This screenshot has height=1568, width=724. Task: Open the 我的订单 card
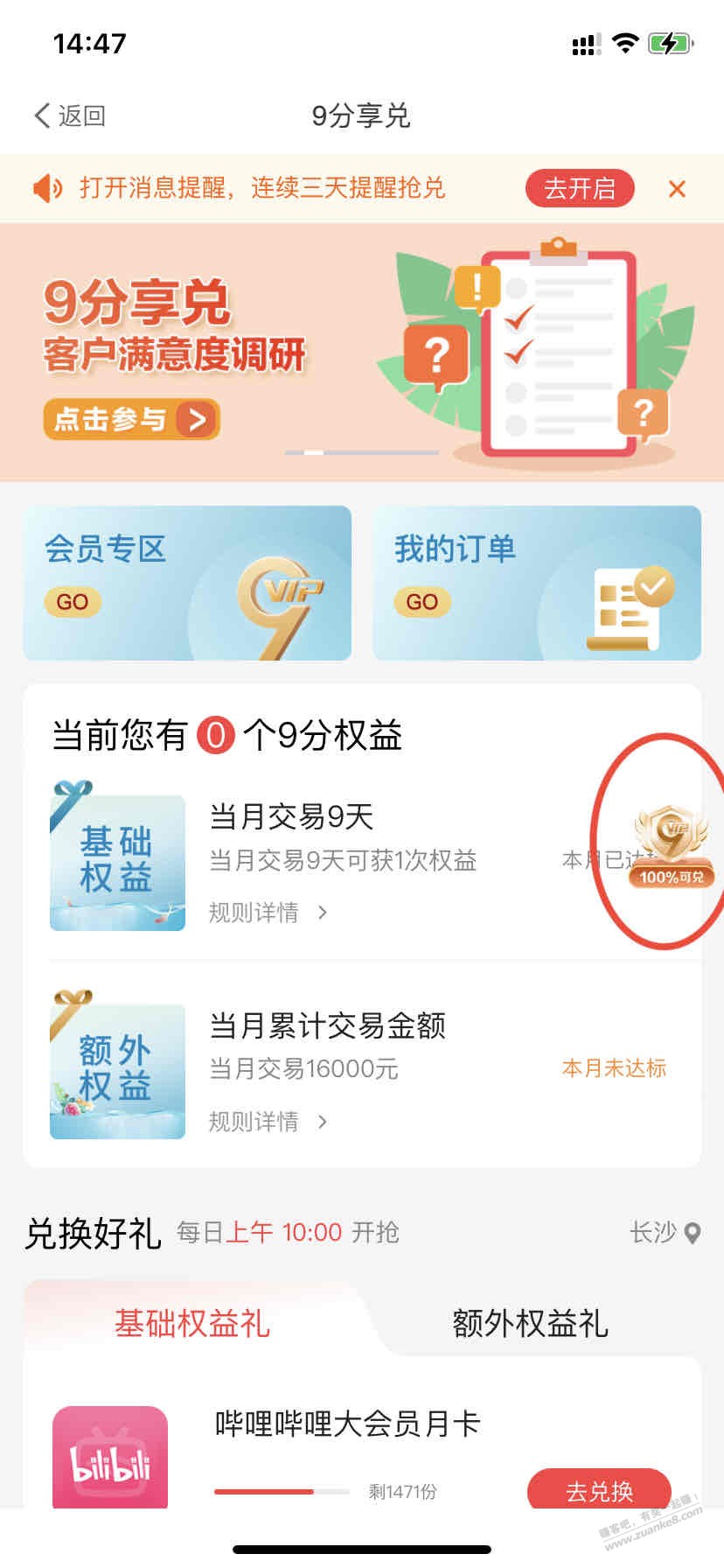(537, 583)
